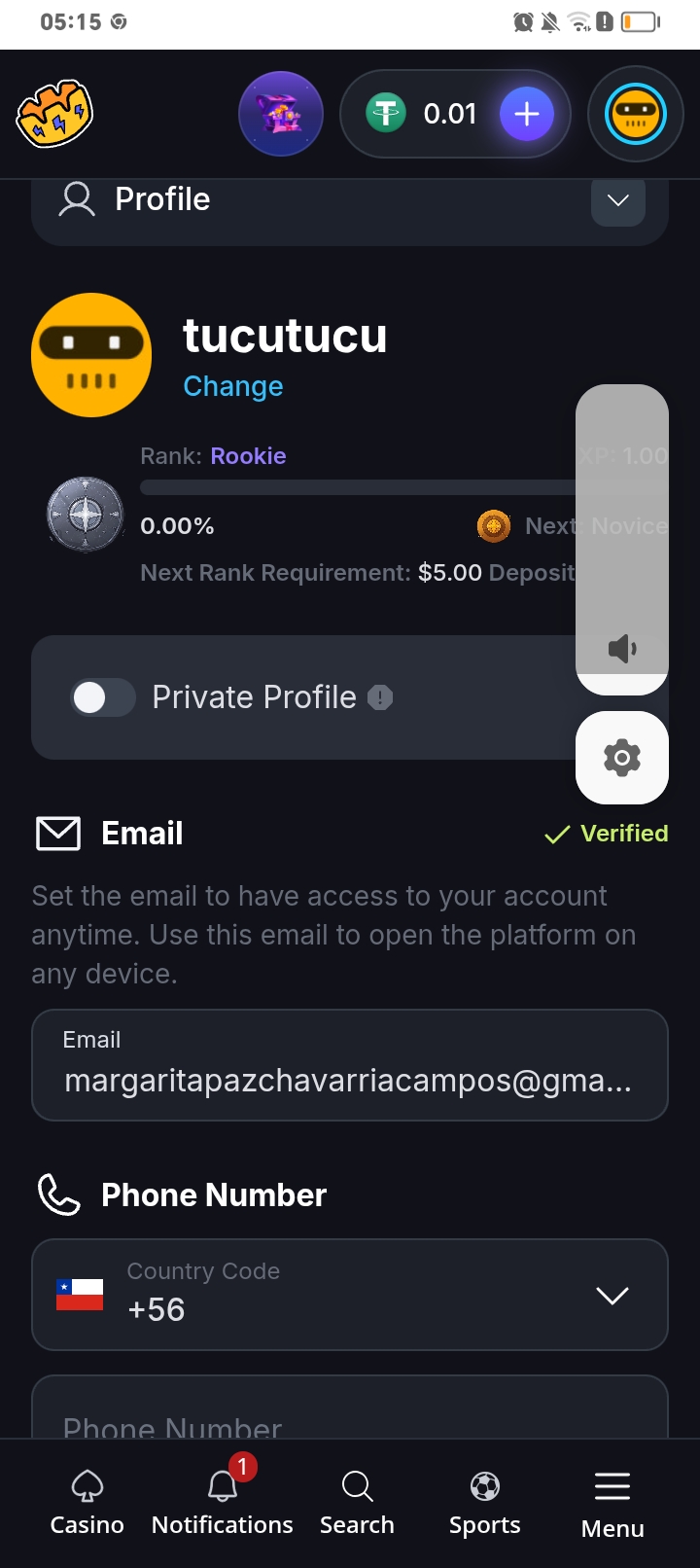Viewport: 700px width, 1568px height.
Task: Open the treasure chest rewards icon
Action: point(281,114)
